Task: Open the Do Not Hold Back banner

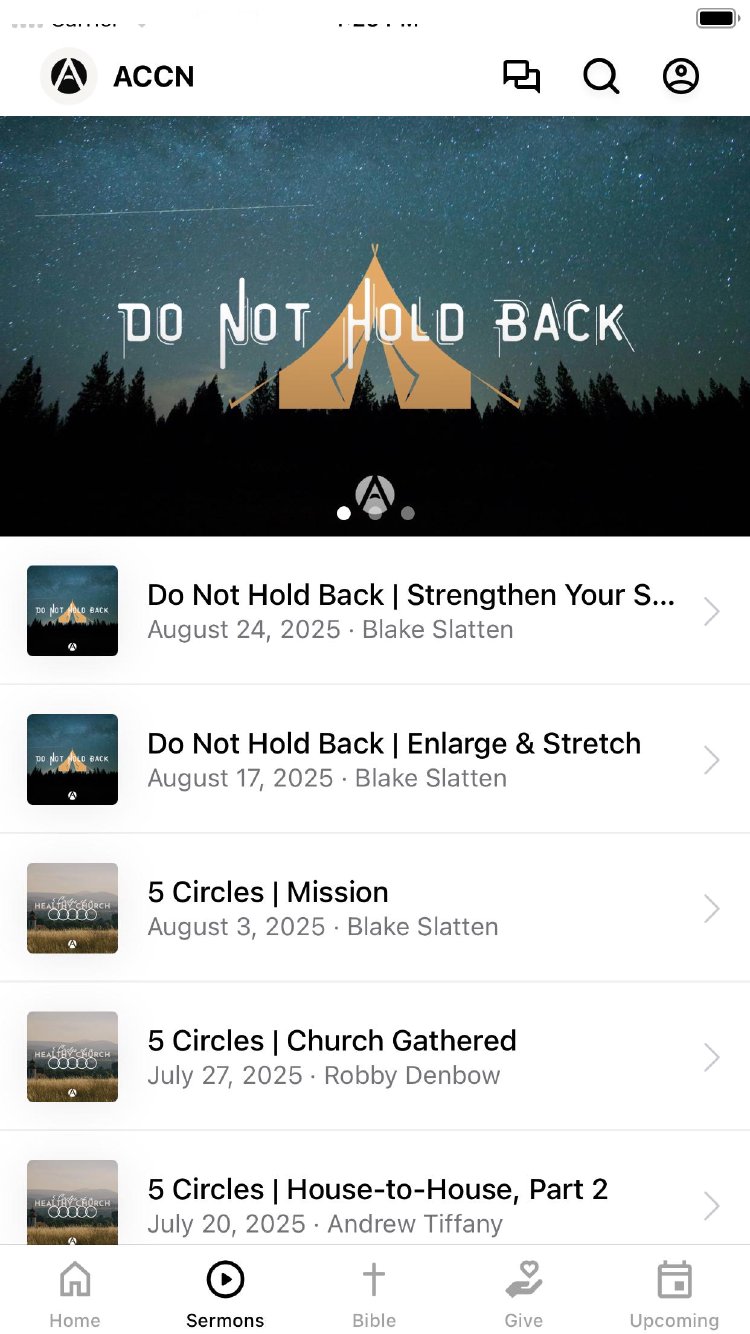Action: [375, 325]
